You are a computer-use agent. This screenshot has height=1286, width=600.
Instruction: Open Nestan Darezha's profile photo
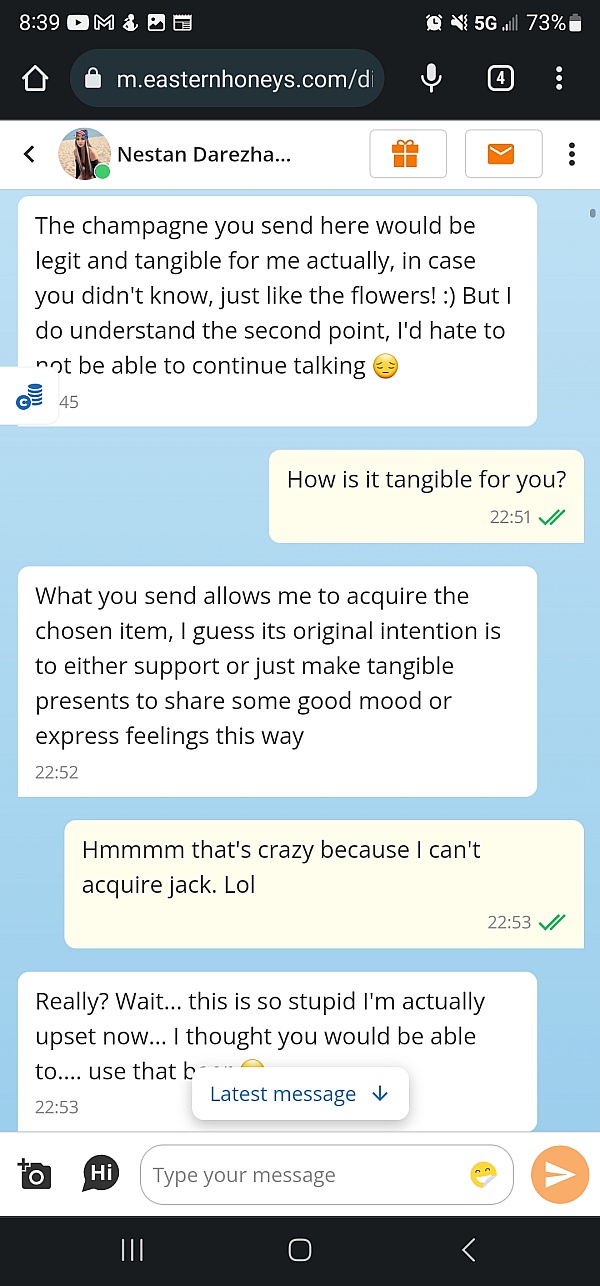click(84, 154)
